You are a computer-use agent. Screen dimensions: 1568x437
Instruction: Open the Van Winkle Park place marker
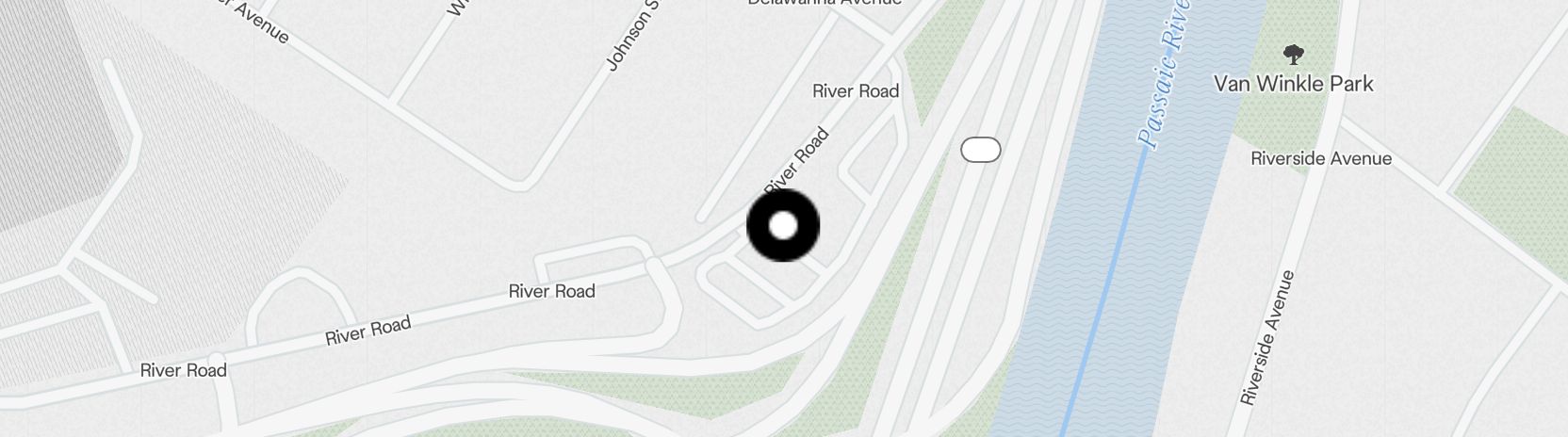pyautogui.click(x=1294, y=56)
